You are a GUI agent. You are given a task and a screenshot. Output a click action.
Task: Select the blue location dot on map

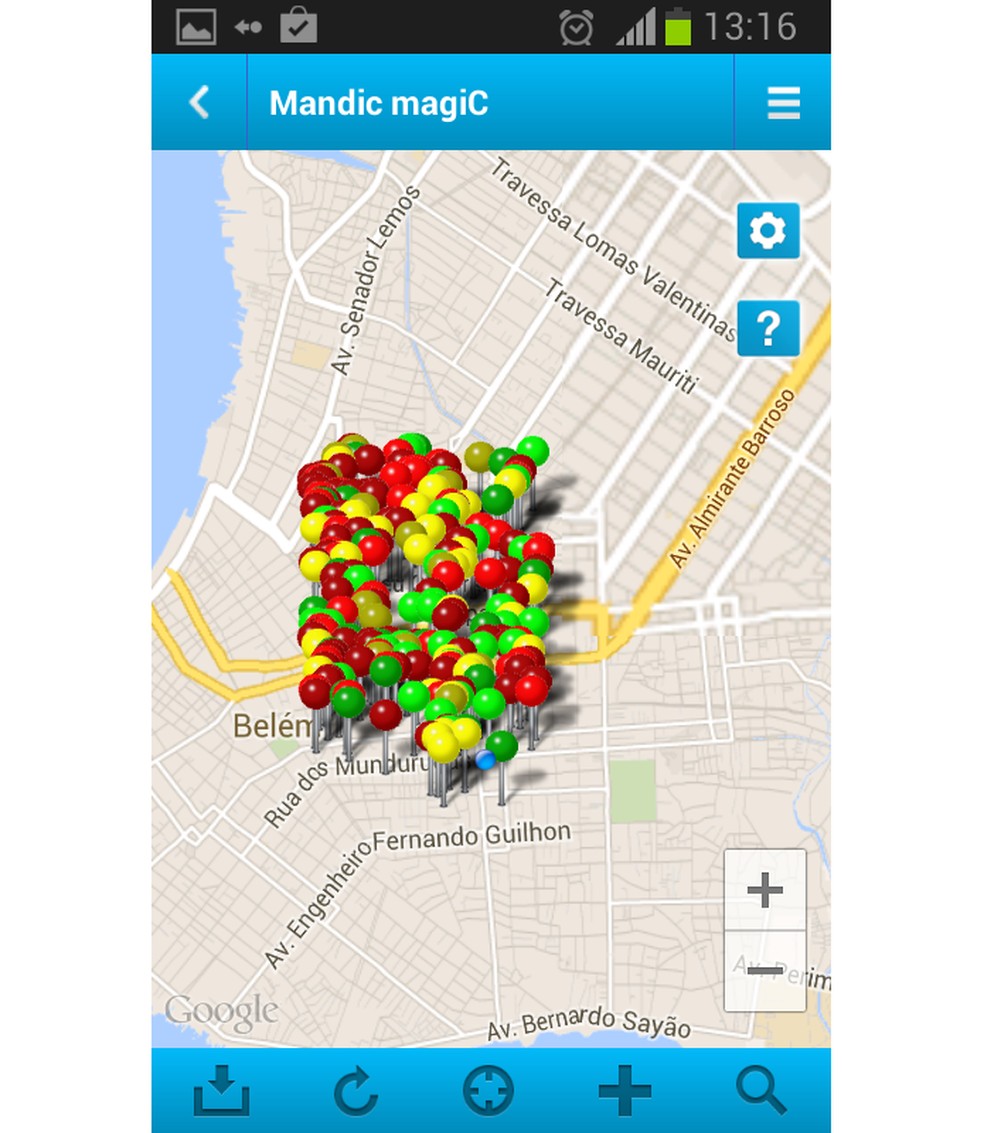click(x=486, y=760)
